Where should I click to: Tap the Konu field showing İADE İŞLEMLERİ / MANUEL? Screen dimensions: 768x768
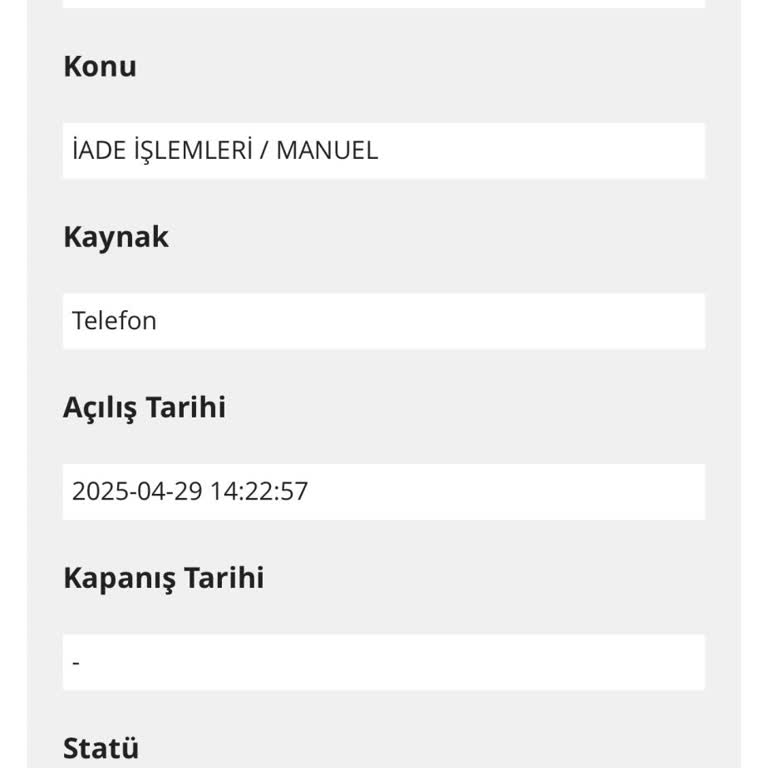point(383,151)
